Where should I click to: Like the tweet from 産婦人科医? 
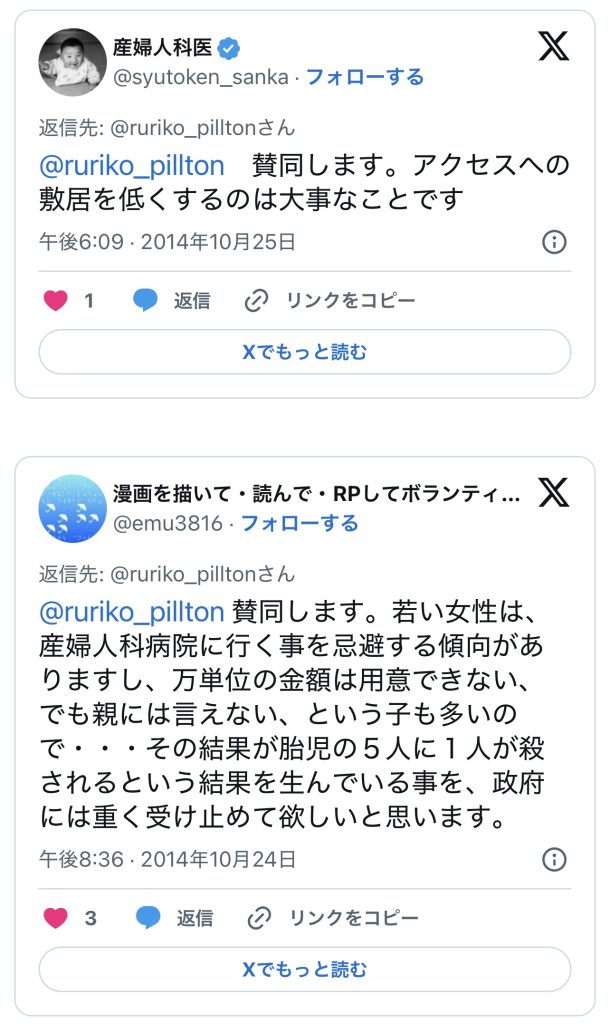[57, 300]
